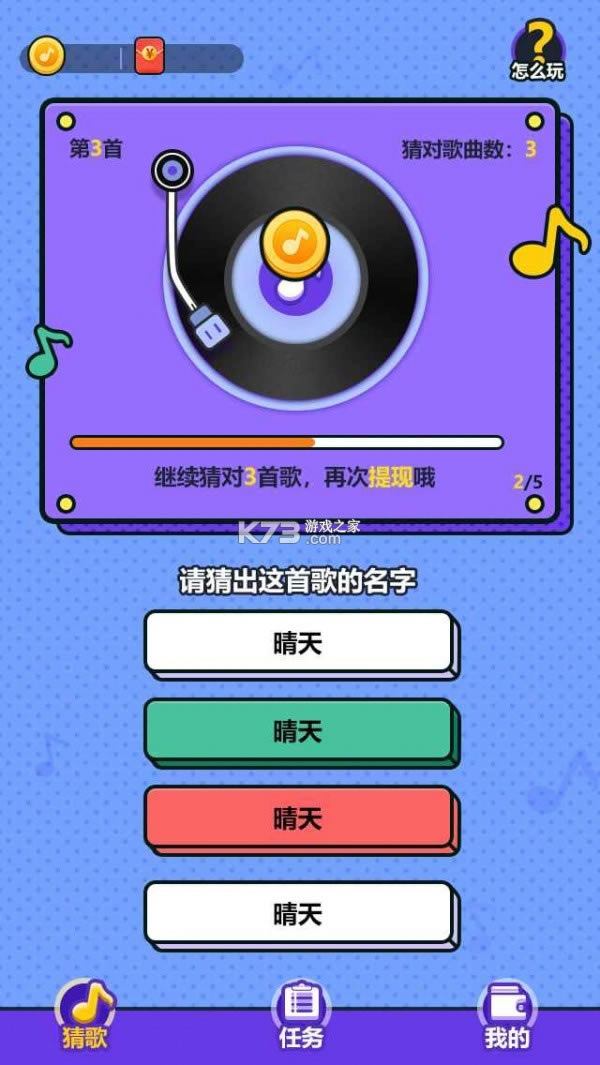Choose the green 晴天 answer button
This screenshot has height=1065, width=600.
click(x=298, y=731)
